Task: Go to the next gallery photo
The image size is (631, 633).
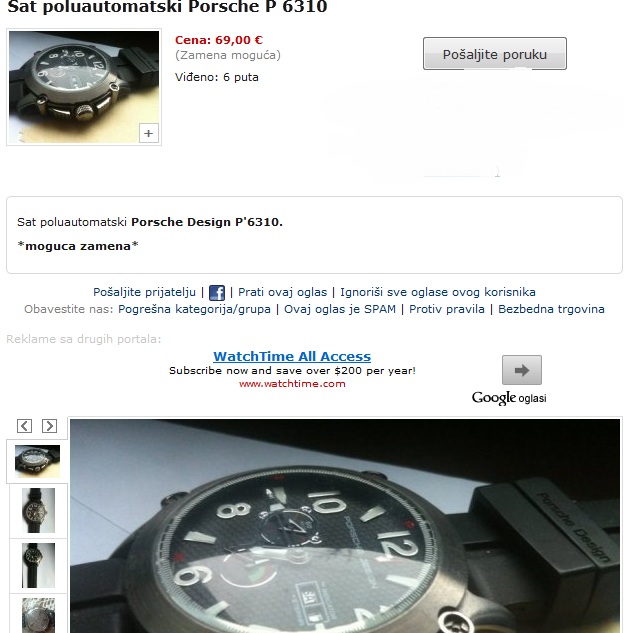Action: coord(49,426)
